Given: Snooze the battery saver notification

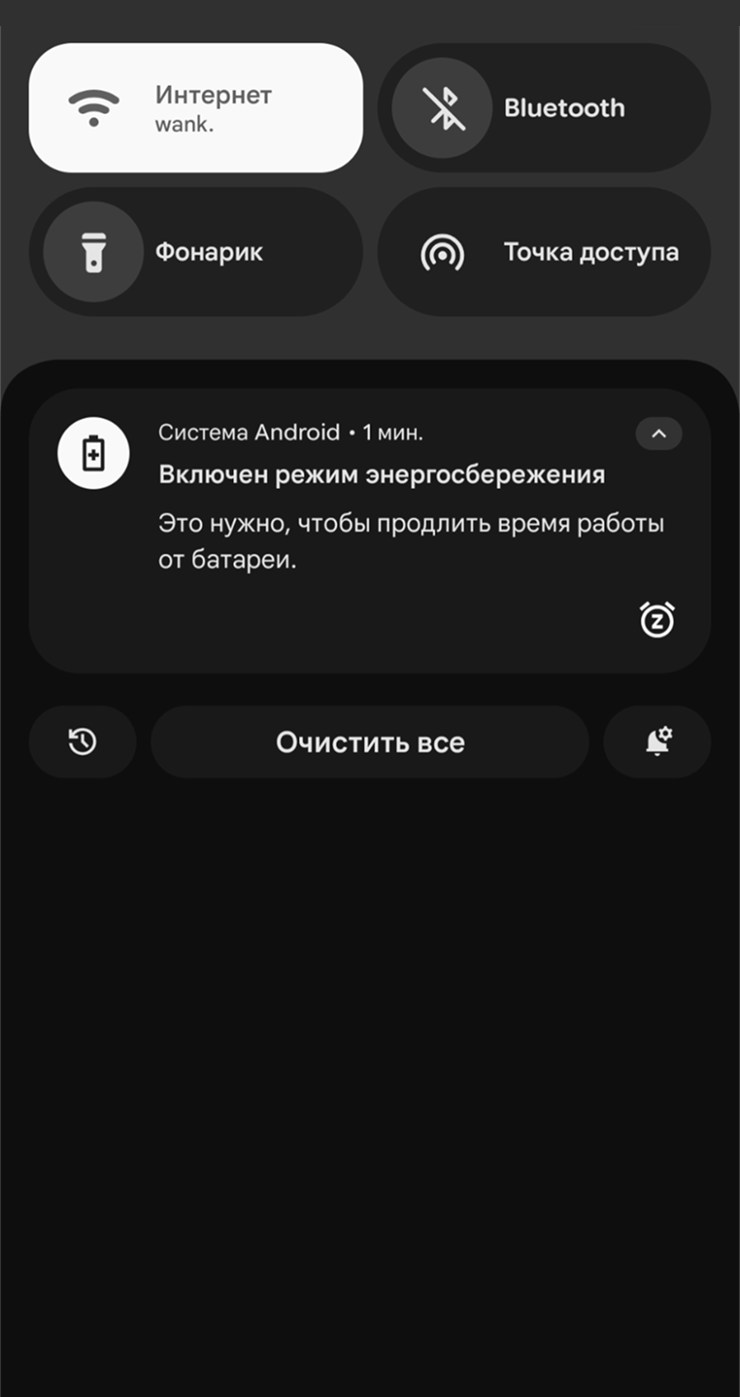Looking at the screenshot, I should (x=657, y=620).
